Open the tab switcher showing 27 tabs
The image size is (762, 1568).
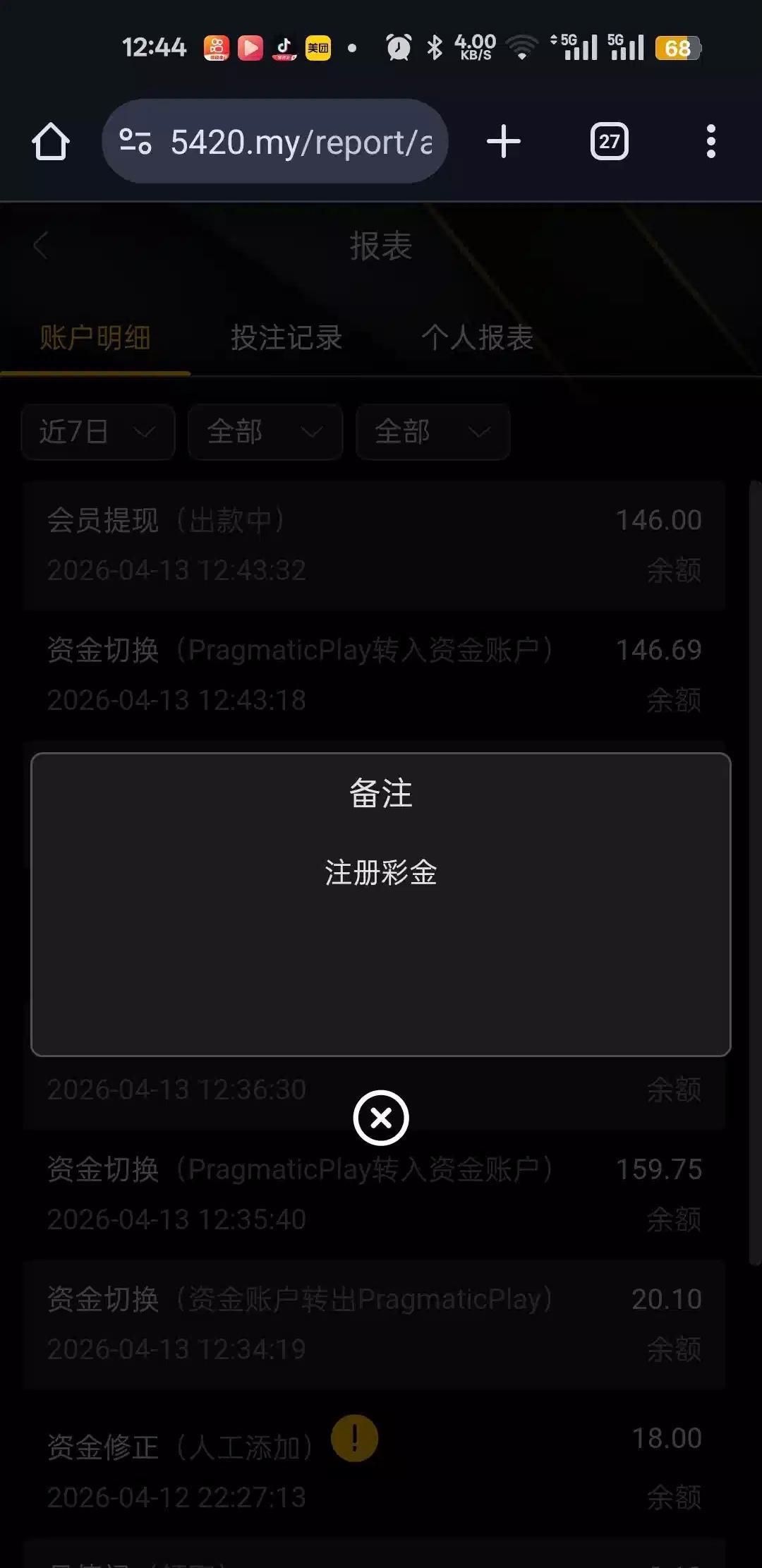pyautogui.click(x=609, y=142)
